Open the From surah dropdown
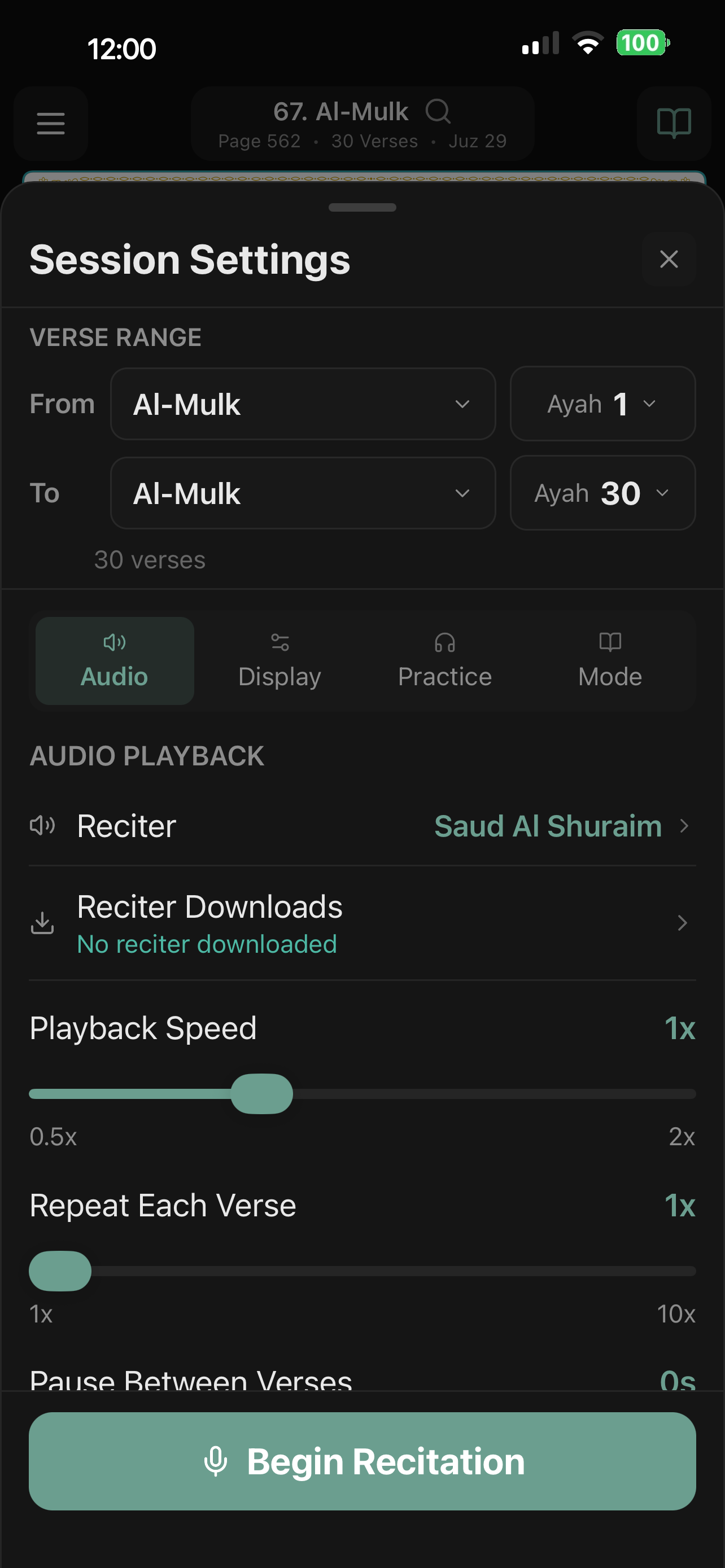Screen dimensions: 725x1568 point(303,404)
